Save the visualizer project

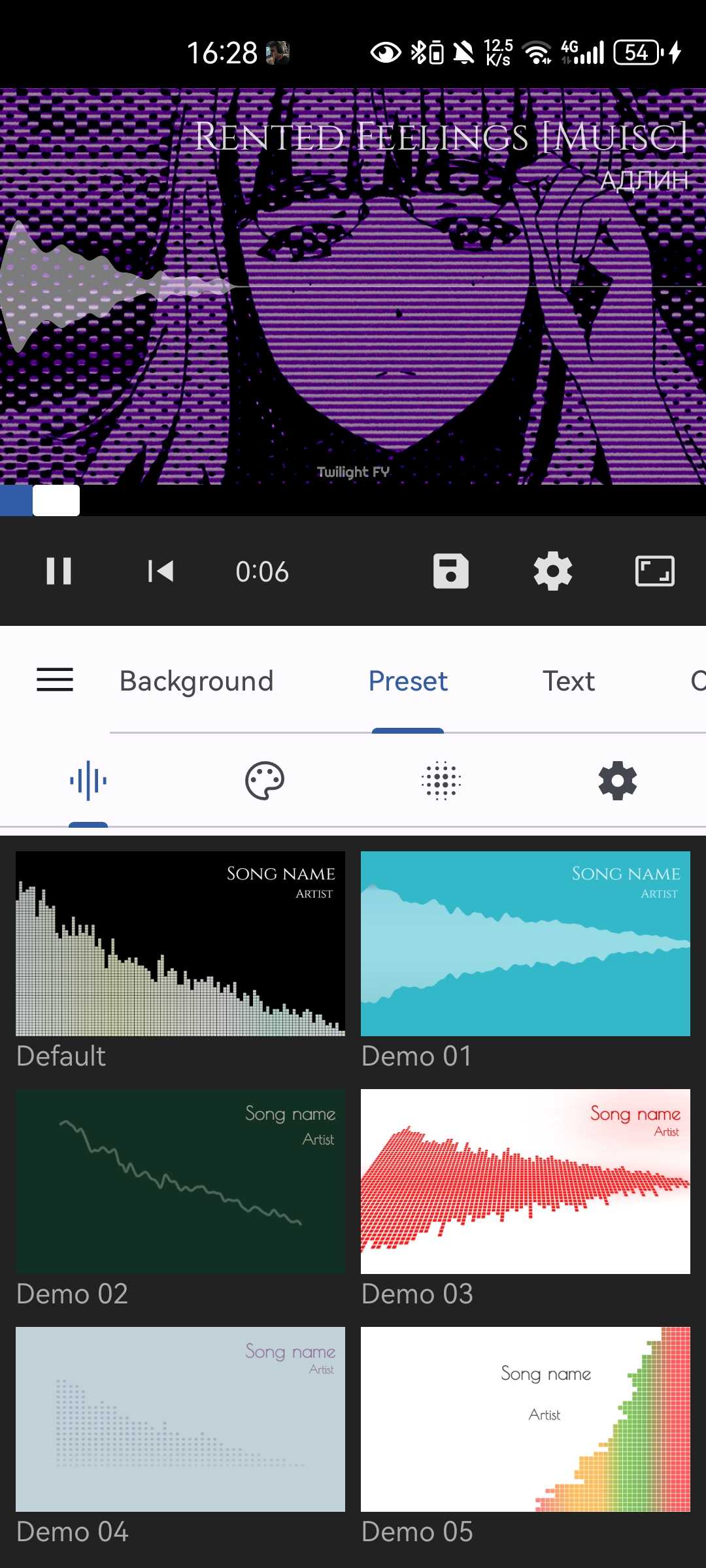(x=451, y=571)
